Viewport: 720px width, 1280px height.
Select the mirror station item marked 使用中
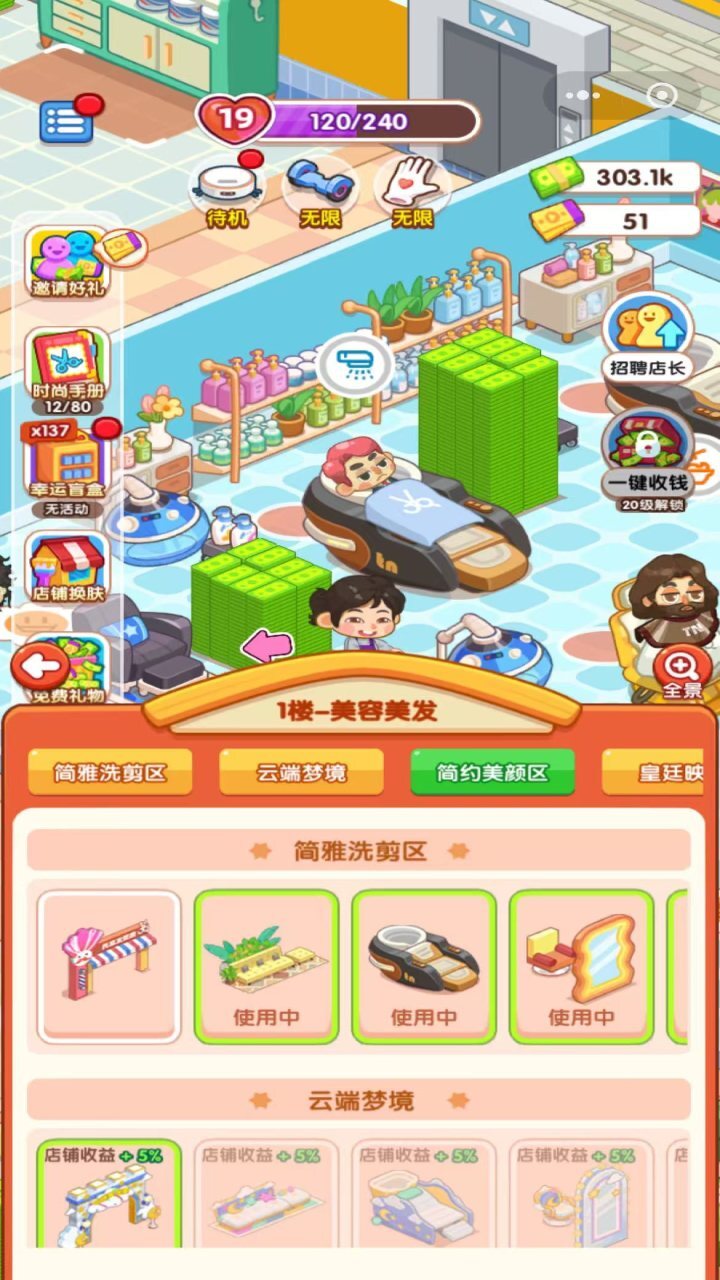pos(581,967)
